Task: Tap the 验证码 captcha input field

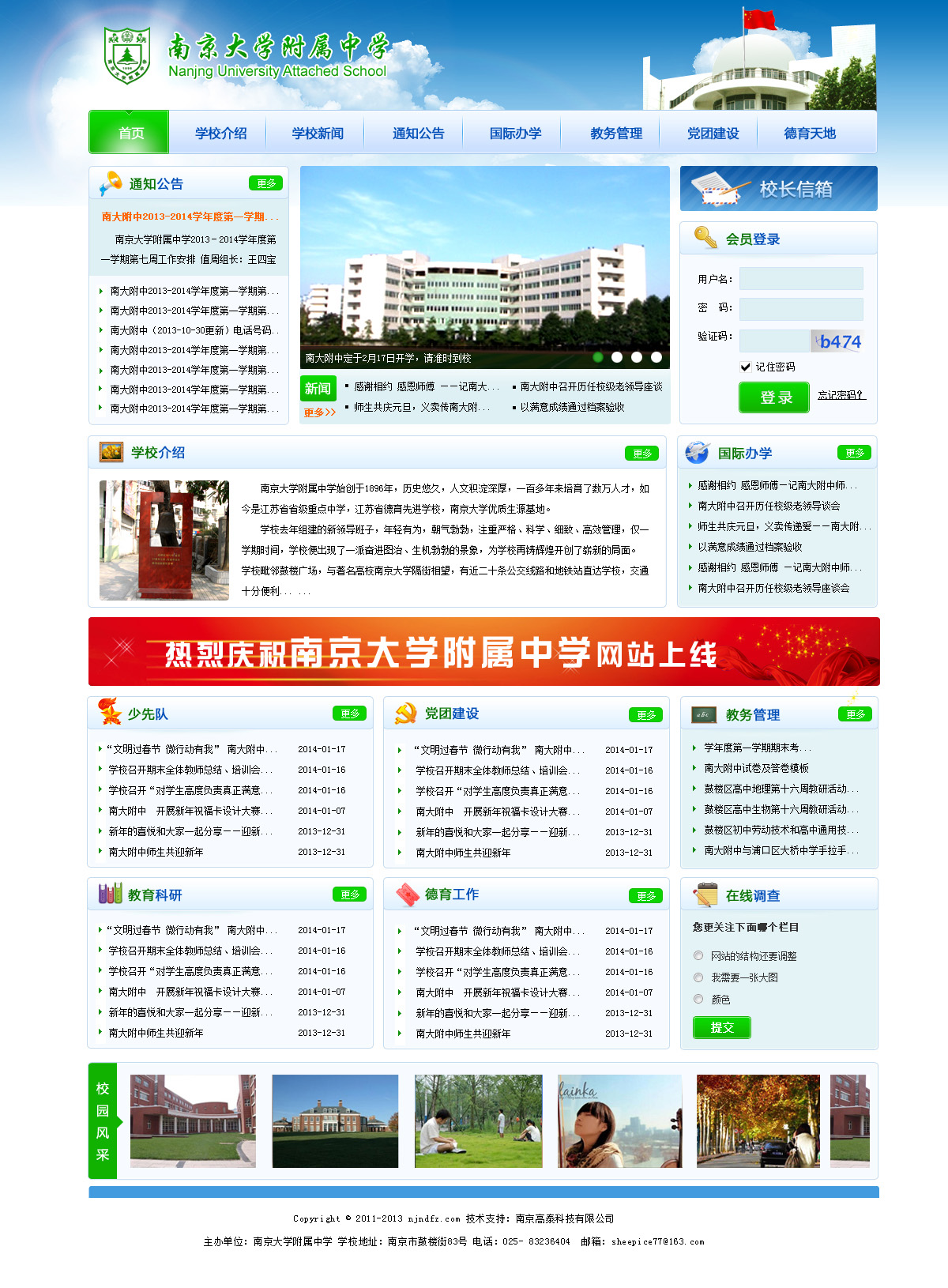Action: pyautogui.click(x=773, y=341)
